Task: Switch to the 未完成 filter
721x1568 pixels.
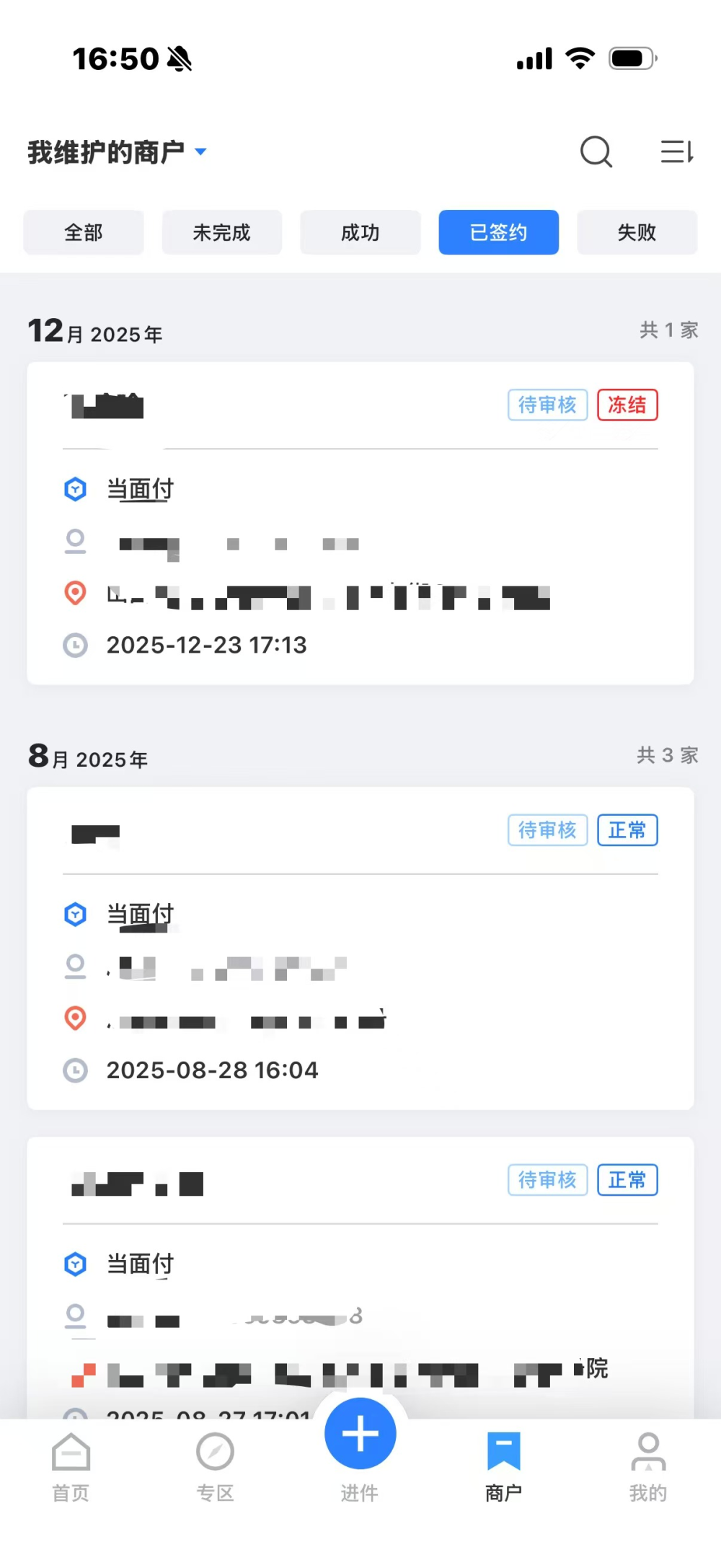Action: click(221, 232)
